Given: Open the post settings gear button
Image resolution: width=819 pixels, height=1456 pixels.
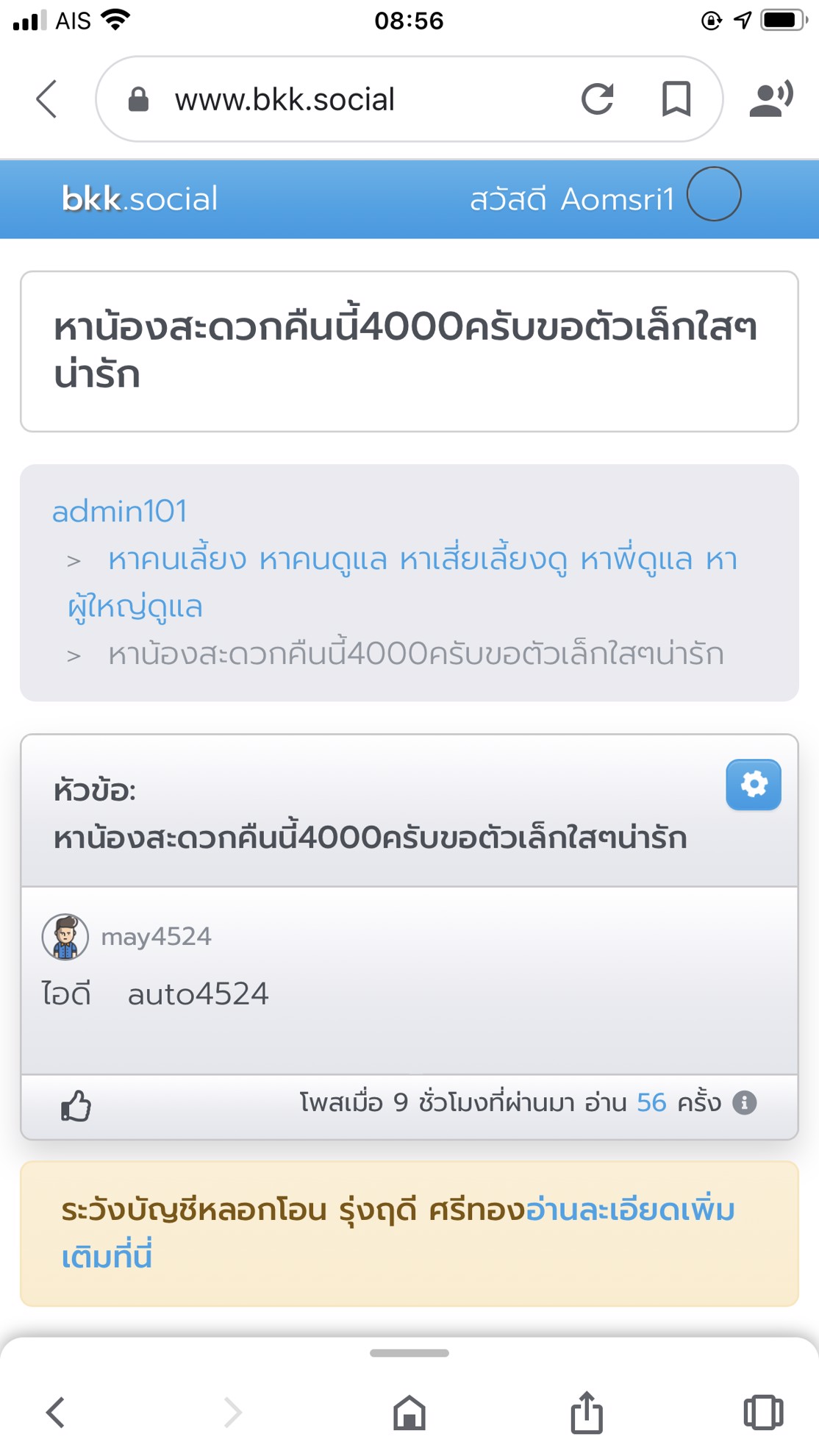Looking at the screenshot, I should coord(753,785).
